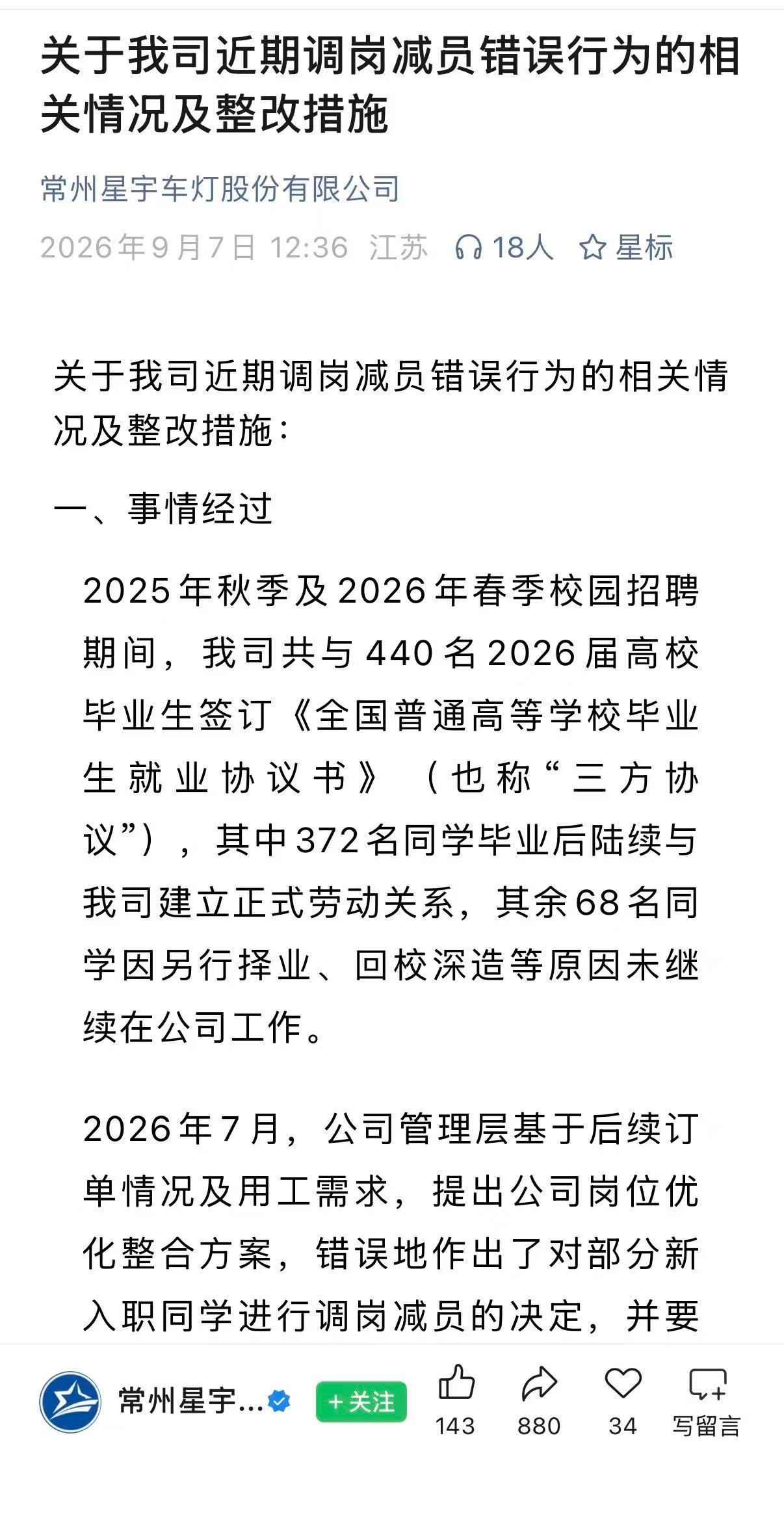Image resolution: width=784 pixels, height=1518 pixels.
Task: Star this account with 星标
Action: click(x=626, y=248)
